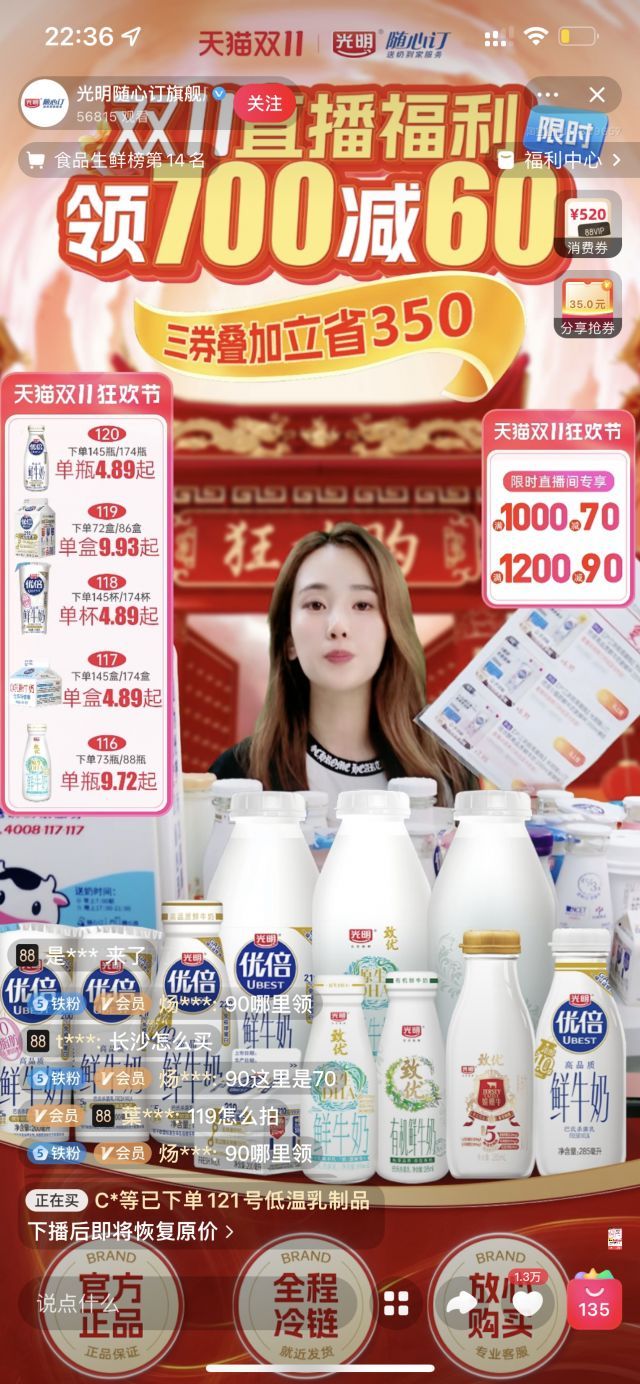
Task: Share this live stream
Action: 461,1303
